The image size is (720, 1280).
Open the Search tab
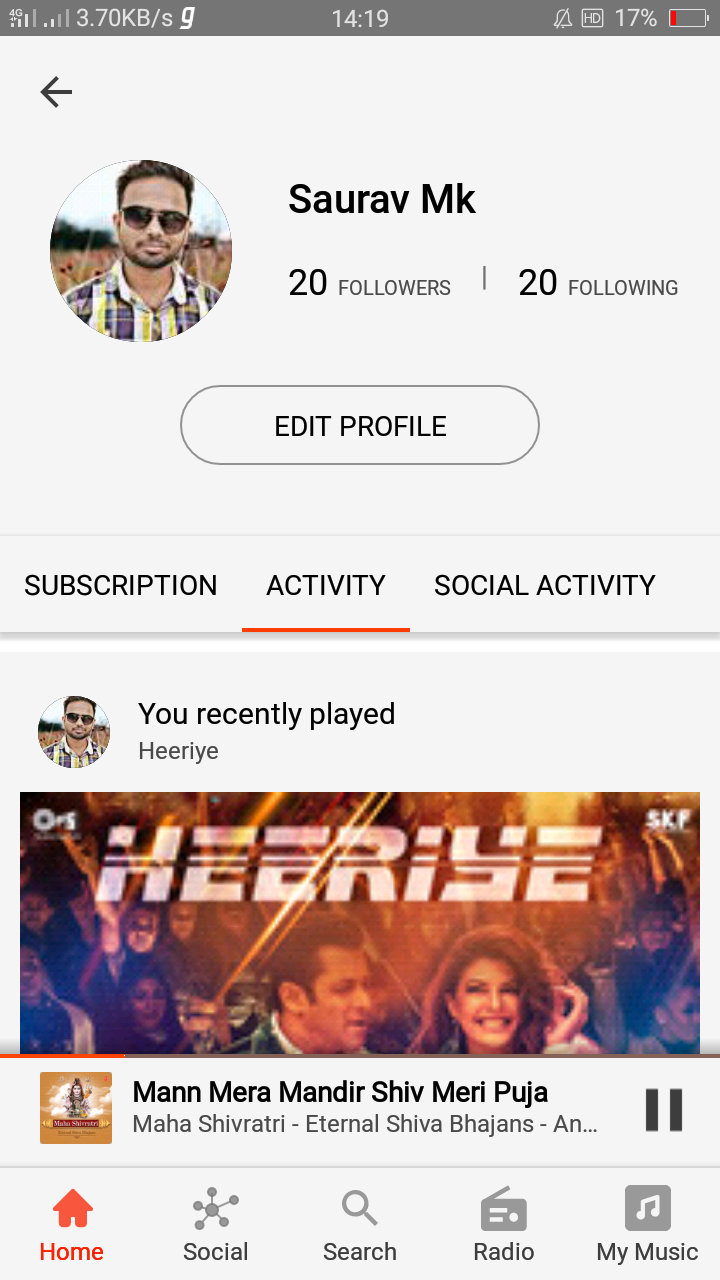tap(360, 1225)
